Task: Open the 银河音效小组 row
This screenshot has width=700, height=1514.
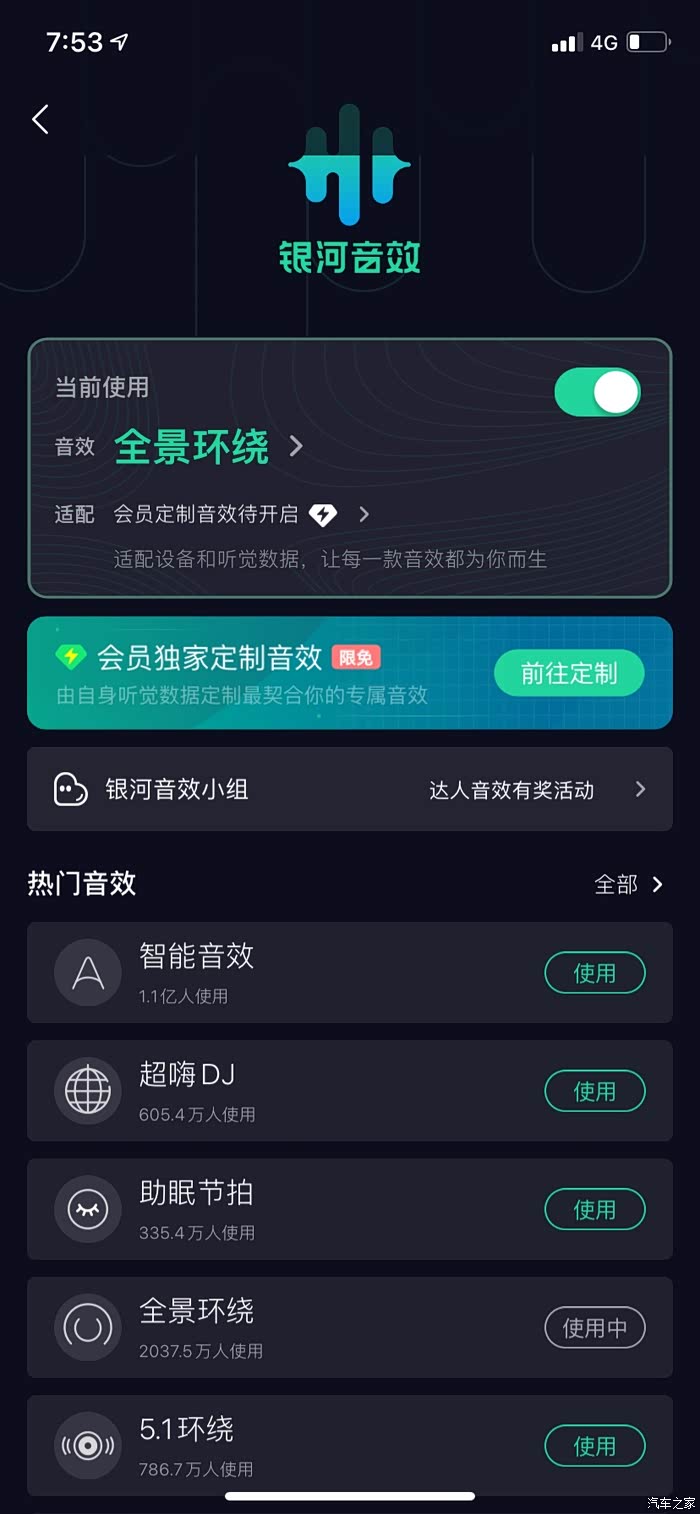Action: coord(350,789)
